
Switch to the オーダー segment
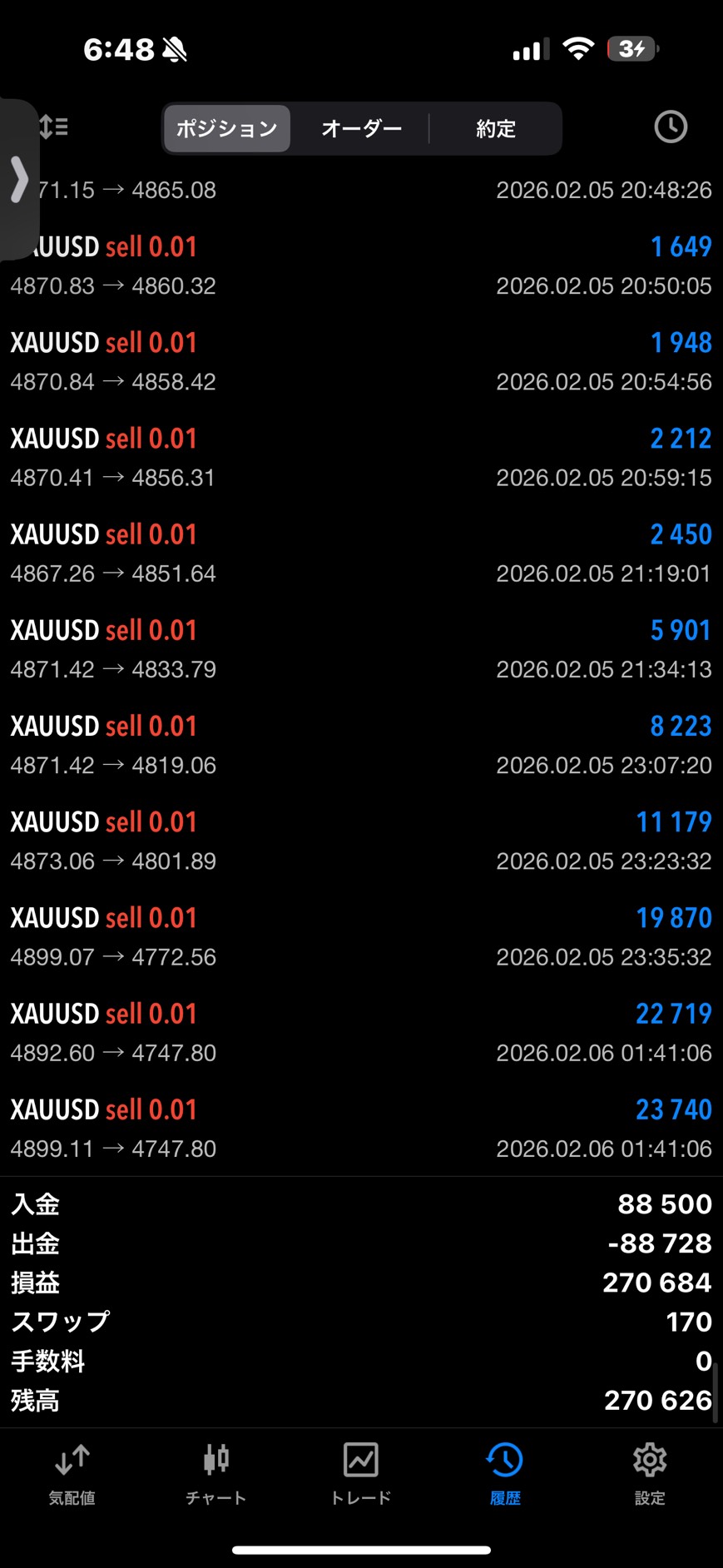click(361, 128)
